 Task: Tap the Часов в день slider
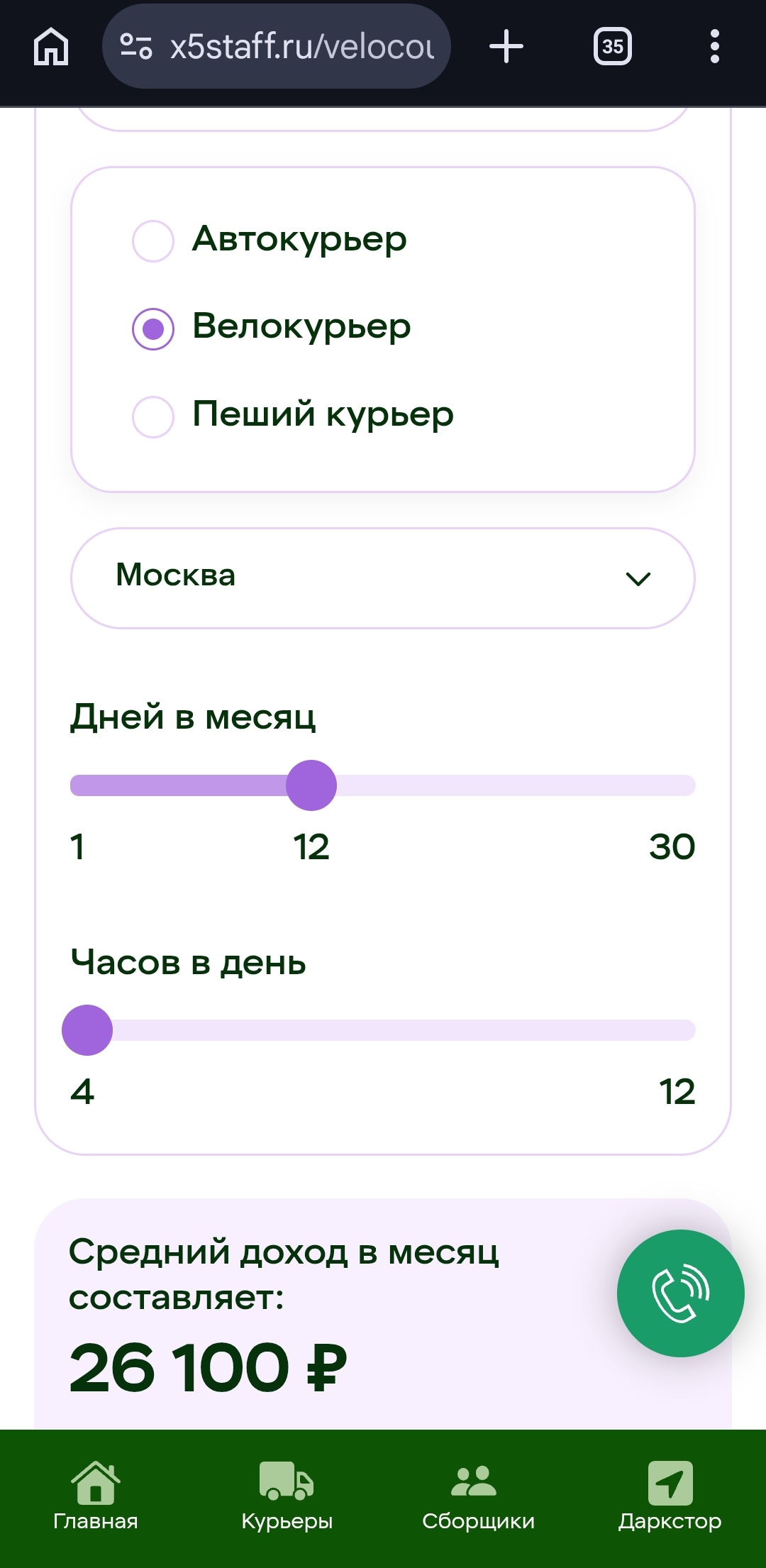pos(383,1030)
